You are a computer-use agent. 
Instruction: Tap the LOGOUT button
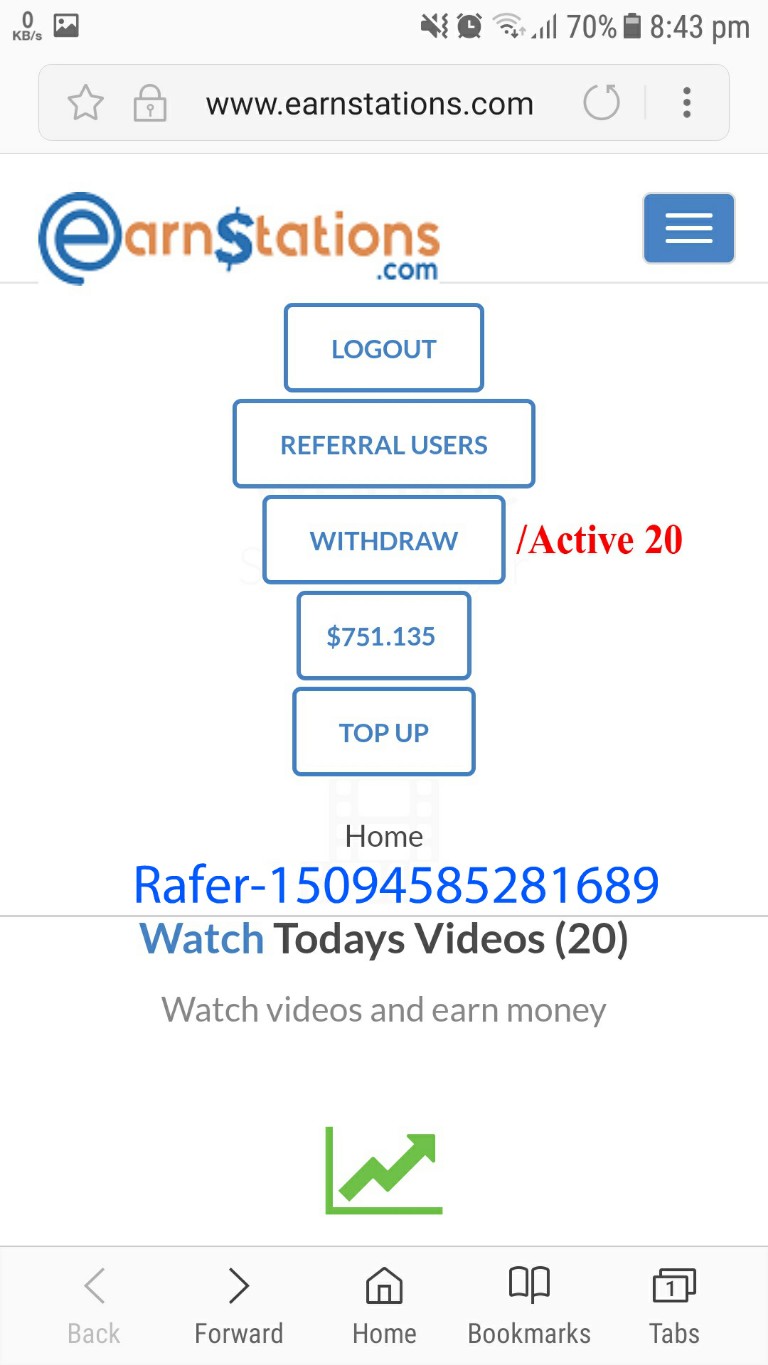pos(384,348)
